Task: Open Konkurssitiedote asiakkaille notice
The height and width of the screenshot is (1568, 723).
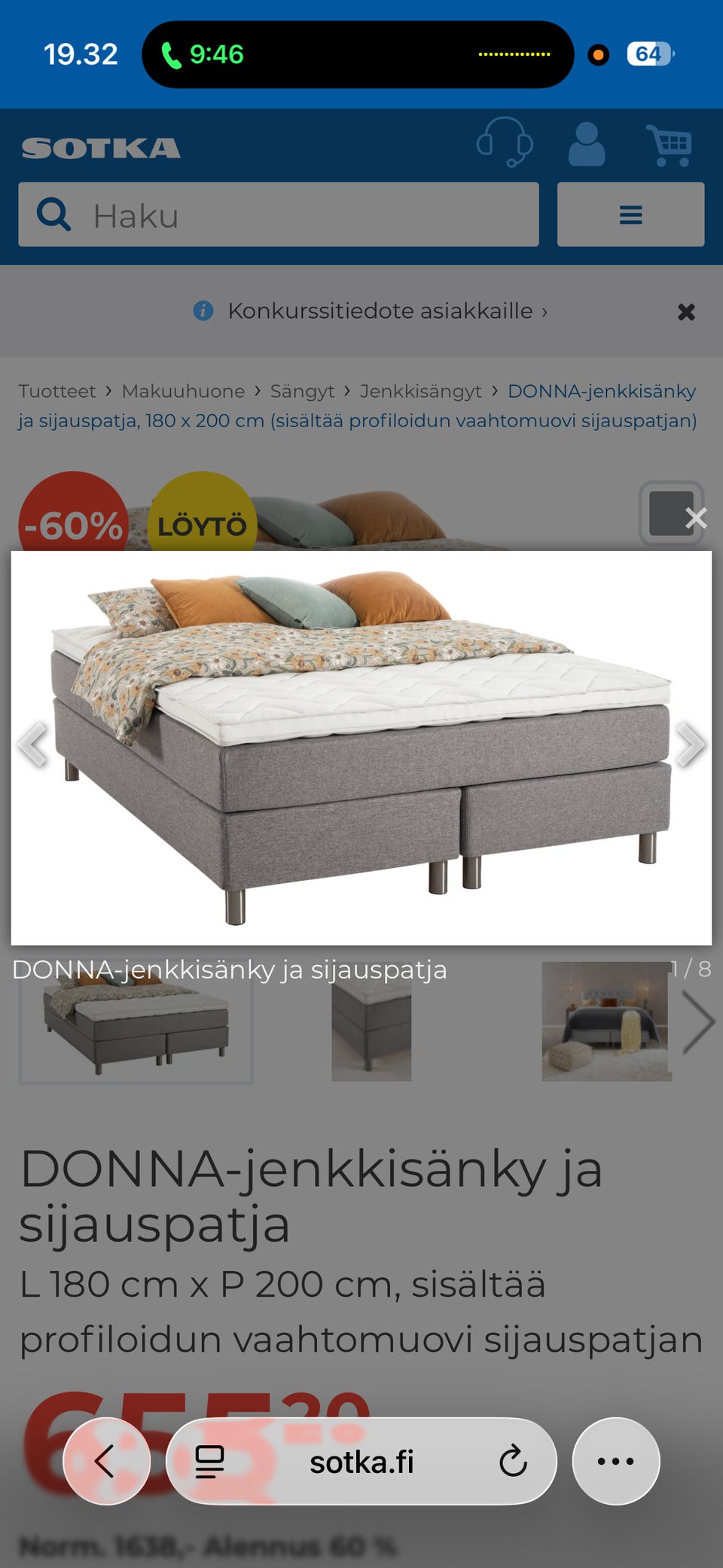Action: (x=380, y=310)
